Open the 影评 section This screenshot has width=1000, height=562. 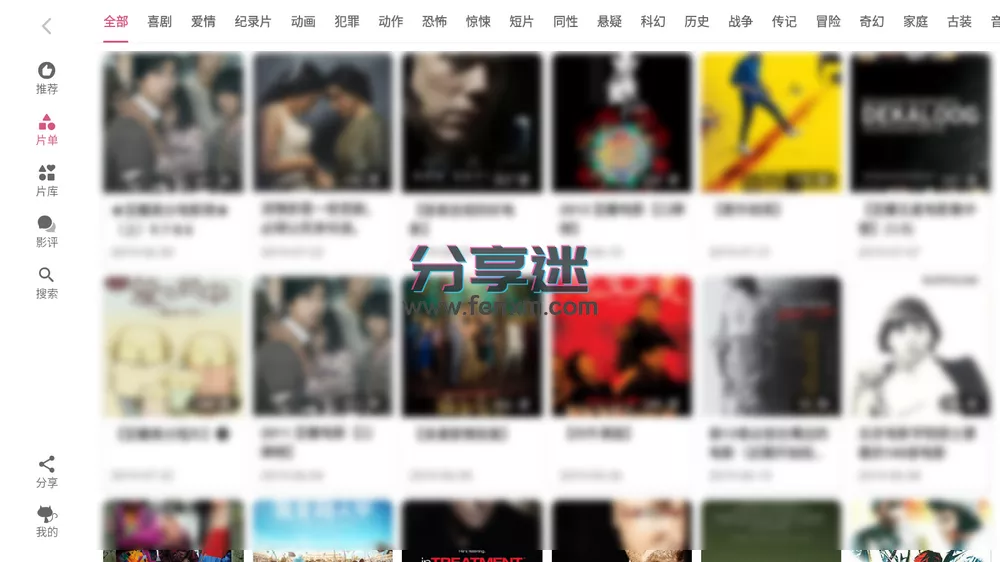[46, 231]
